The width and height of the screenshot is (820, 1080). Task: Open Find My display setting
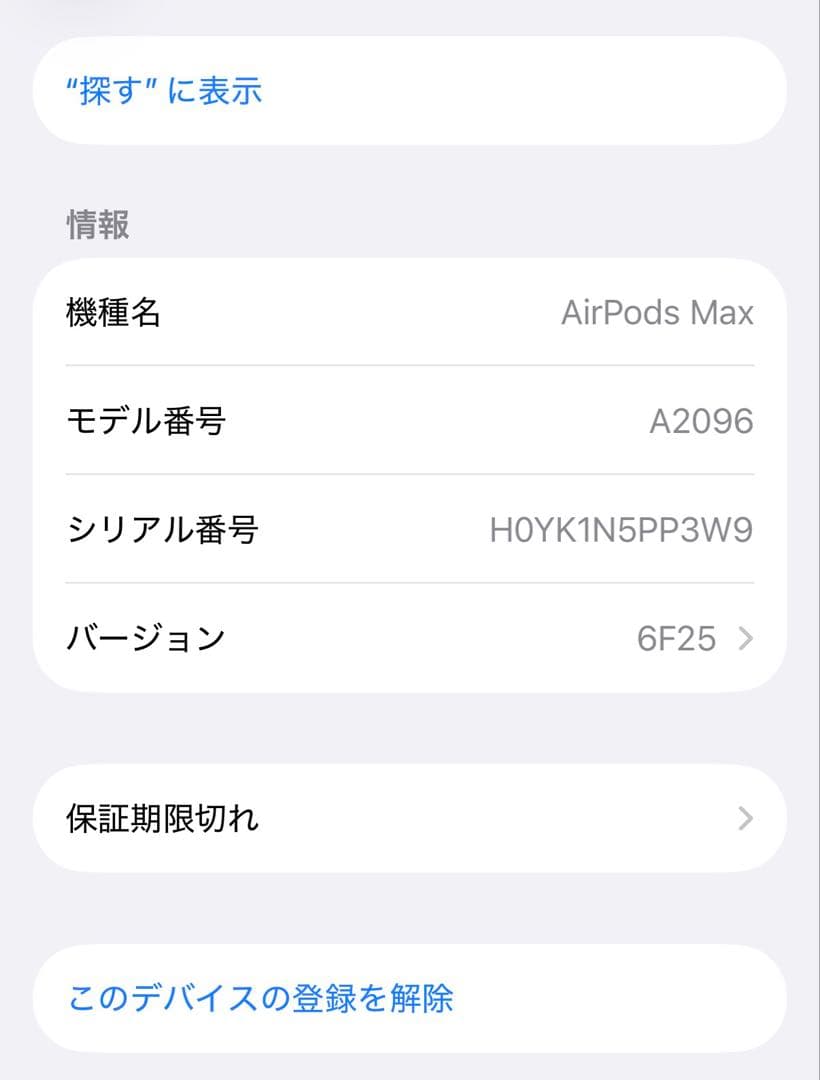click(165, 91)
